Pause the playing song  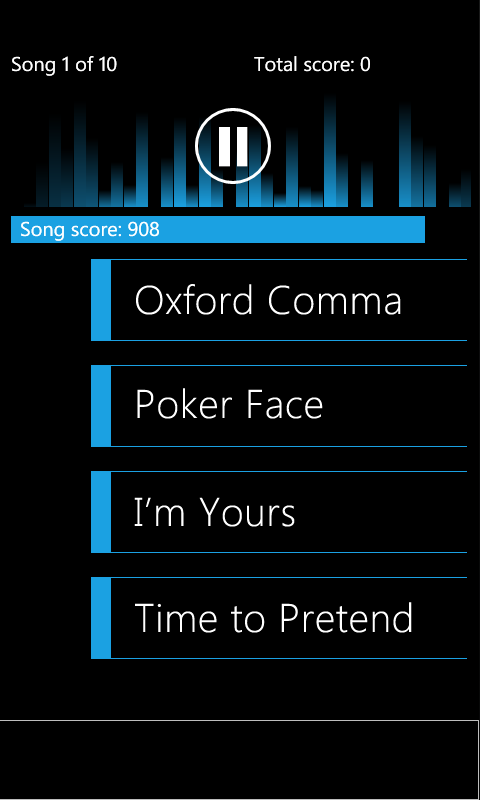tap(233, 146)
